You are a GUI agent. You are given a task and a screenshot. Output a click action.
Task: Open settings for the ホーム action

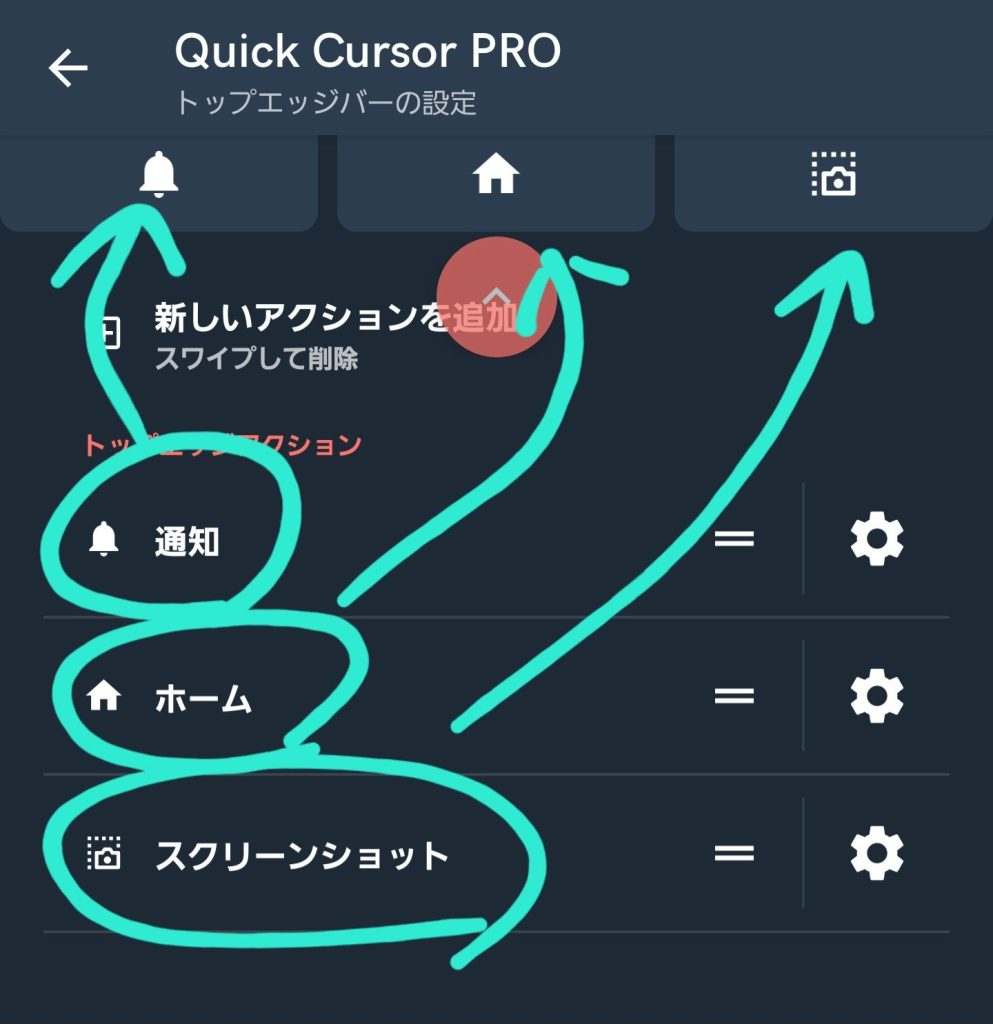[875, 694]
